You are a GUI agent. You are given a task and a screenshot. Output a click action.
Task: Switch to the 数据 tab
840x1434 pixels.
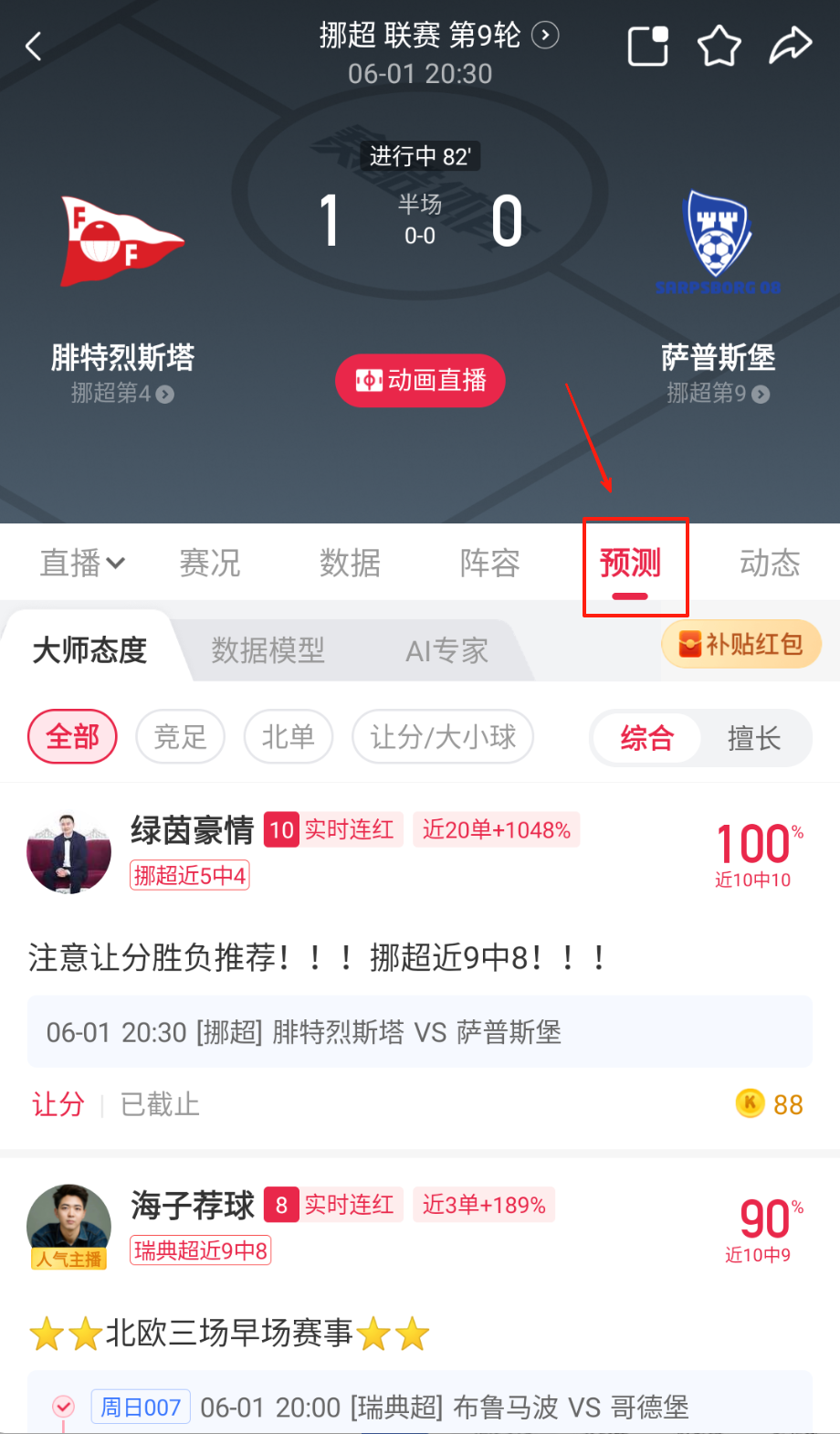tap(350, 563)
